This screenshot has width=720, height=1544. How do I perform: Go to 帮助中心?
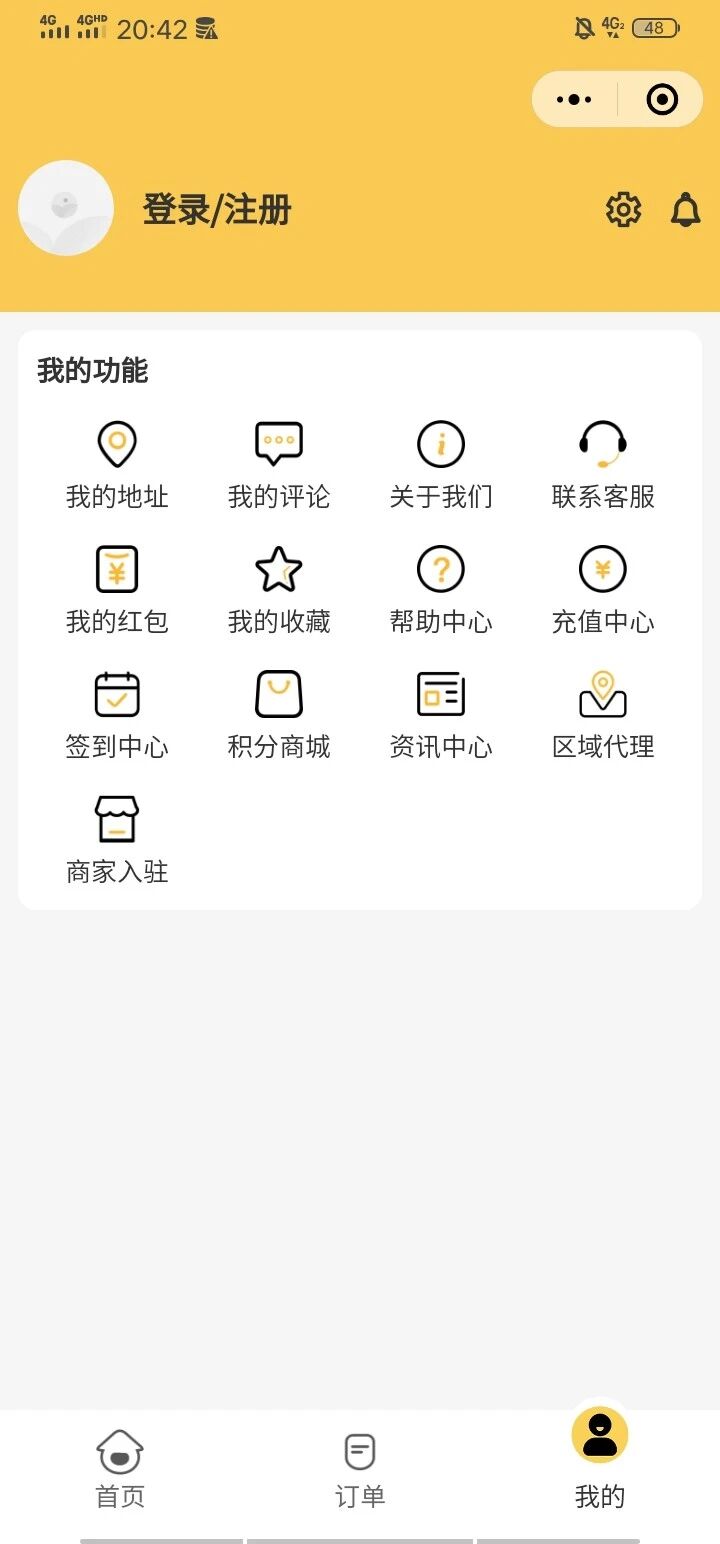click(x=441, y=590)
